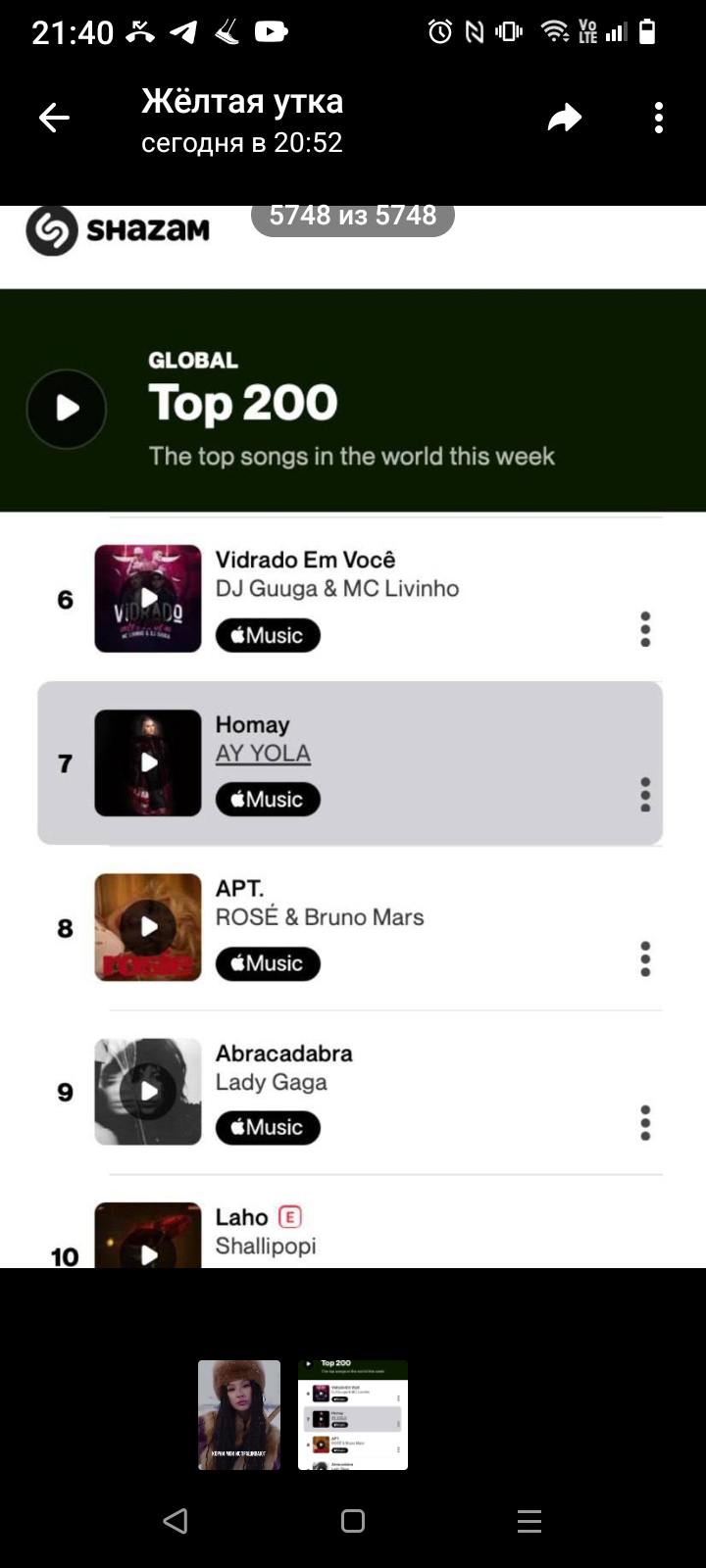
Task: Tap the system back button
Action: click(176, 1520)
